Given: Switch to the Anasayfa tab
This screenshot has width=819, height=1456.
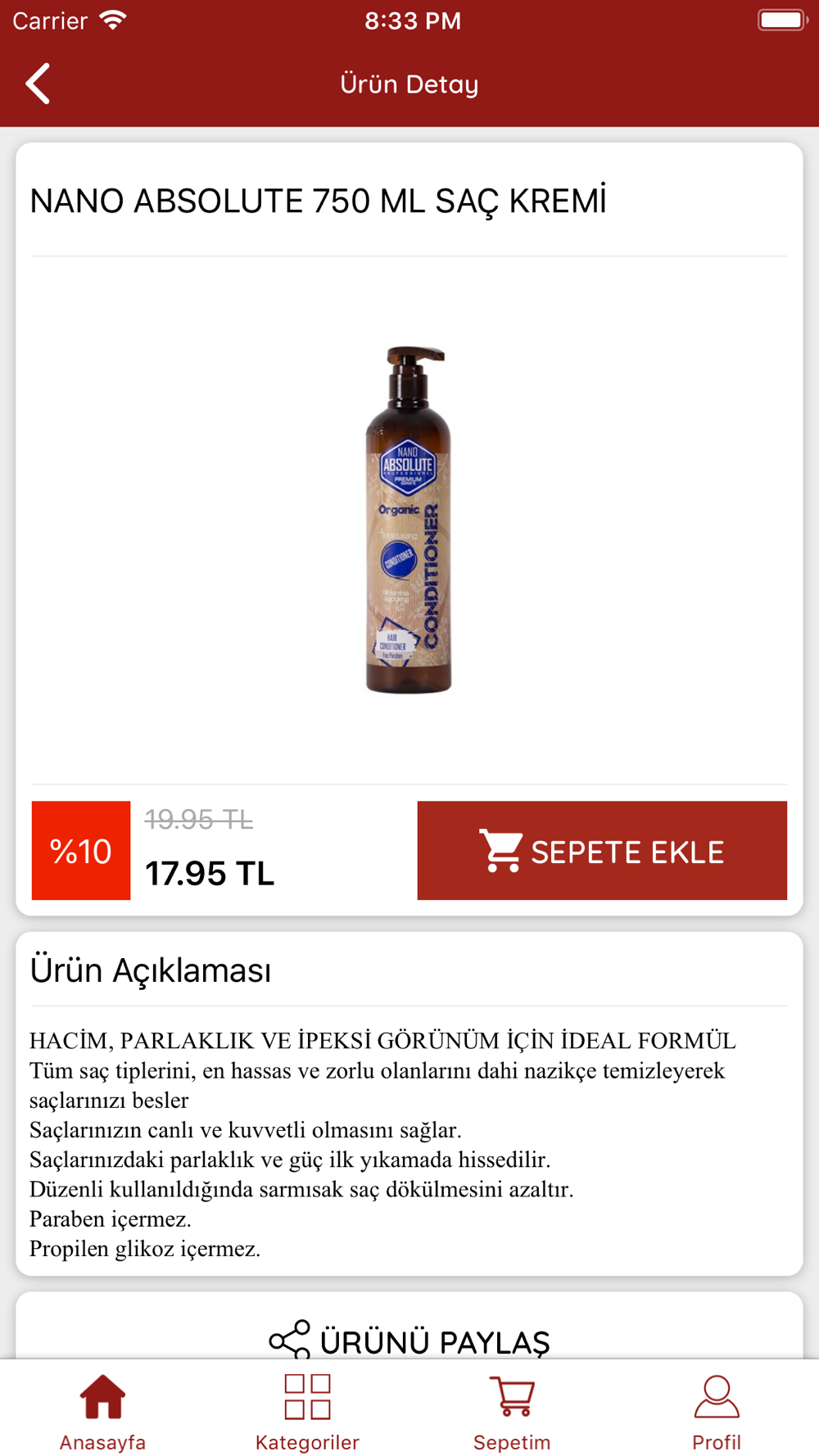Looking at the screenshot, I should pyautogui.click(x=102, y=1411).
